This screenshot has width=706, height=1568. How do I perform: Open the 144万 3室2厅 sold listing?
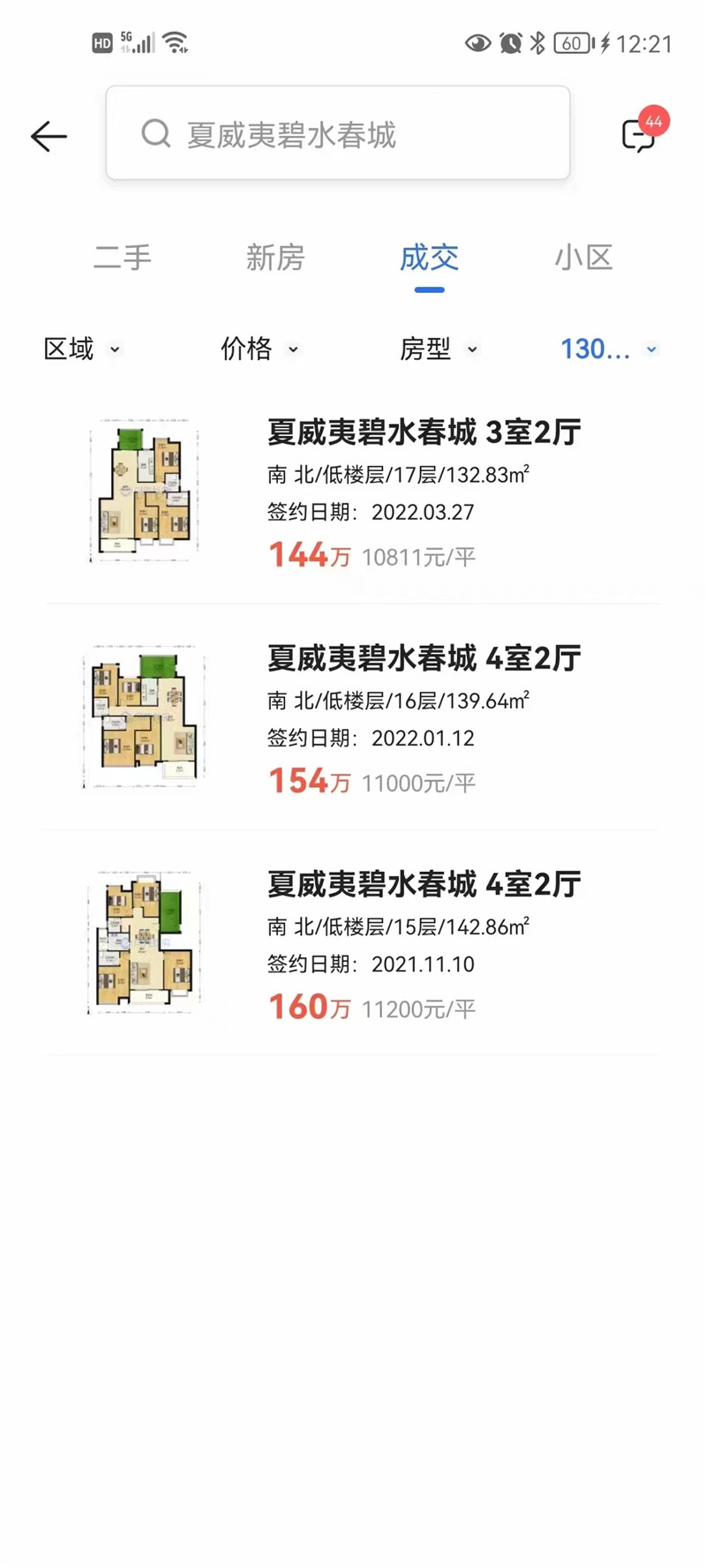click(353, 494)
